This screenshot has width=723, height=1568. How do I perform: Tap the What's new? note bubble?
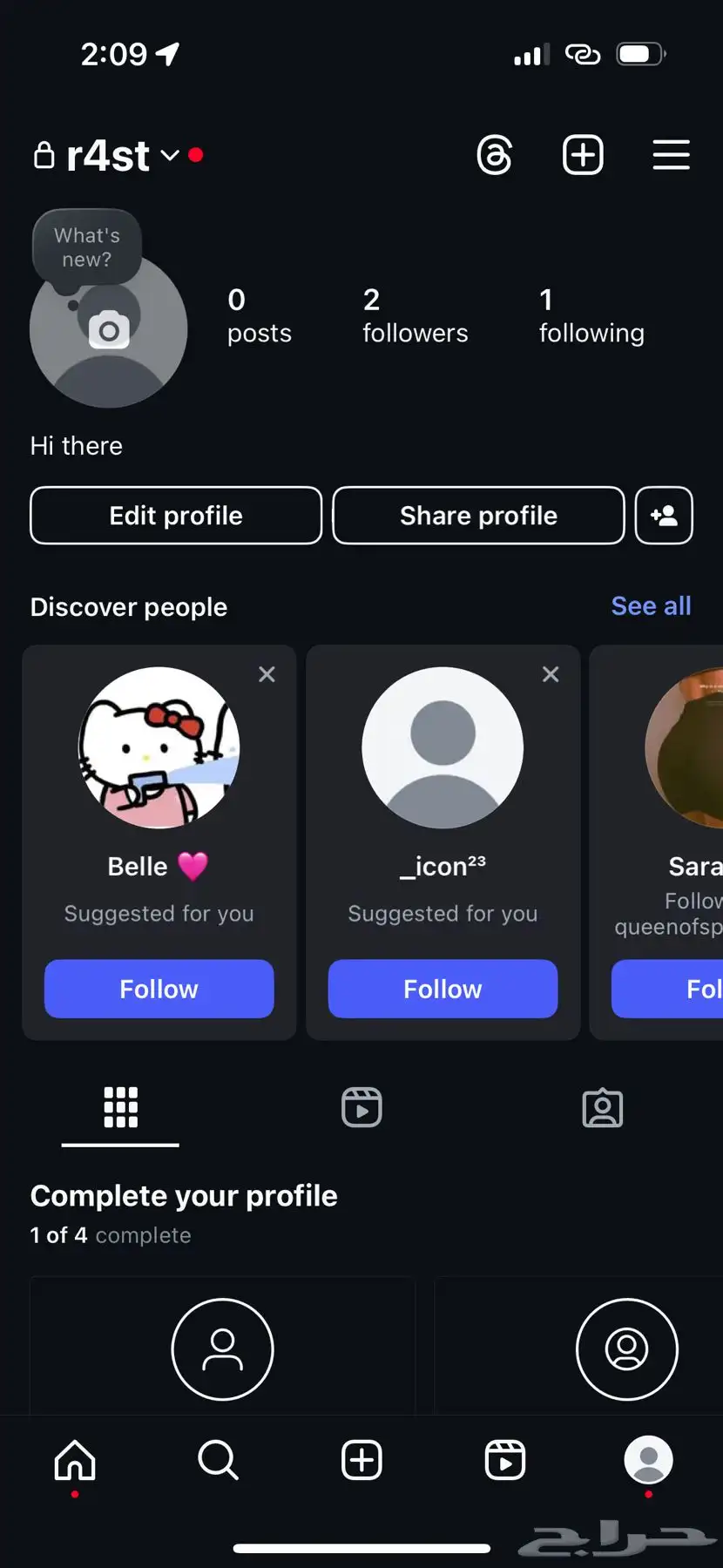pos(87,247)
